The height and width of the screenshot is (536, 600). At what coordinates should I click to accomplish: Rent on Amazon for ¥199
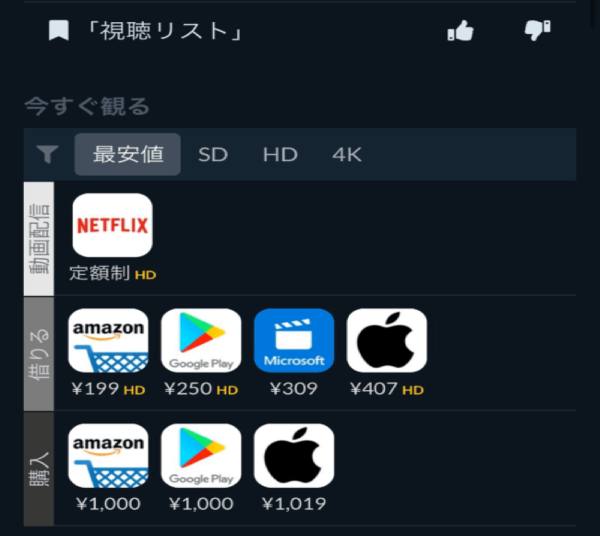click(x=108, y=341)
